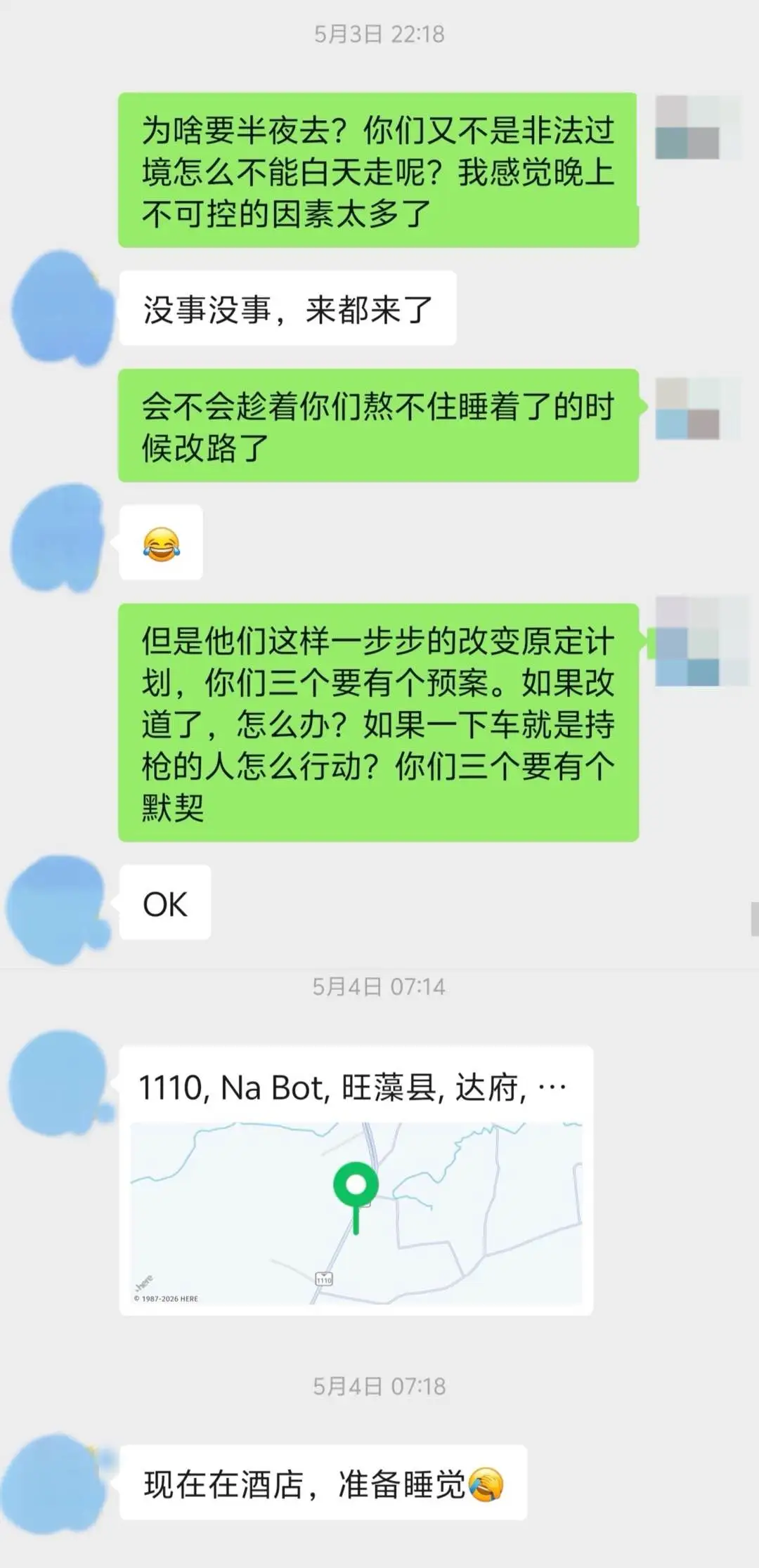The image size is (759, 1568).
Task: Open the avatar beside 没事没事，来都来了
Action: pyautogui.click(x=62, y=308)
